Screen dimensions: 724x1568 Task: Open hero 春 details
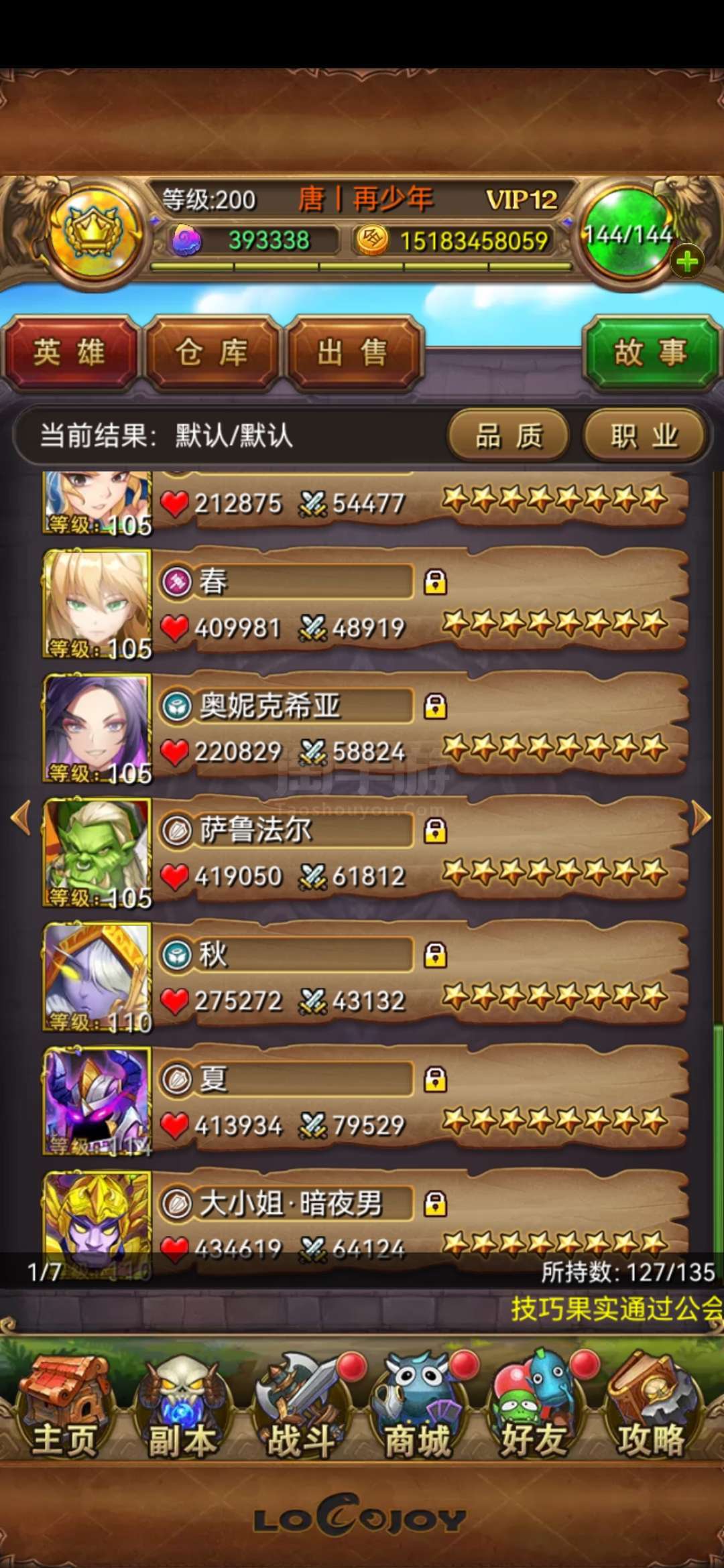pos(362,604)
